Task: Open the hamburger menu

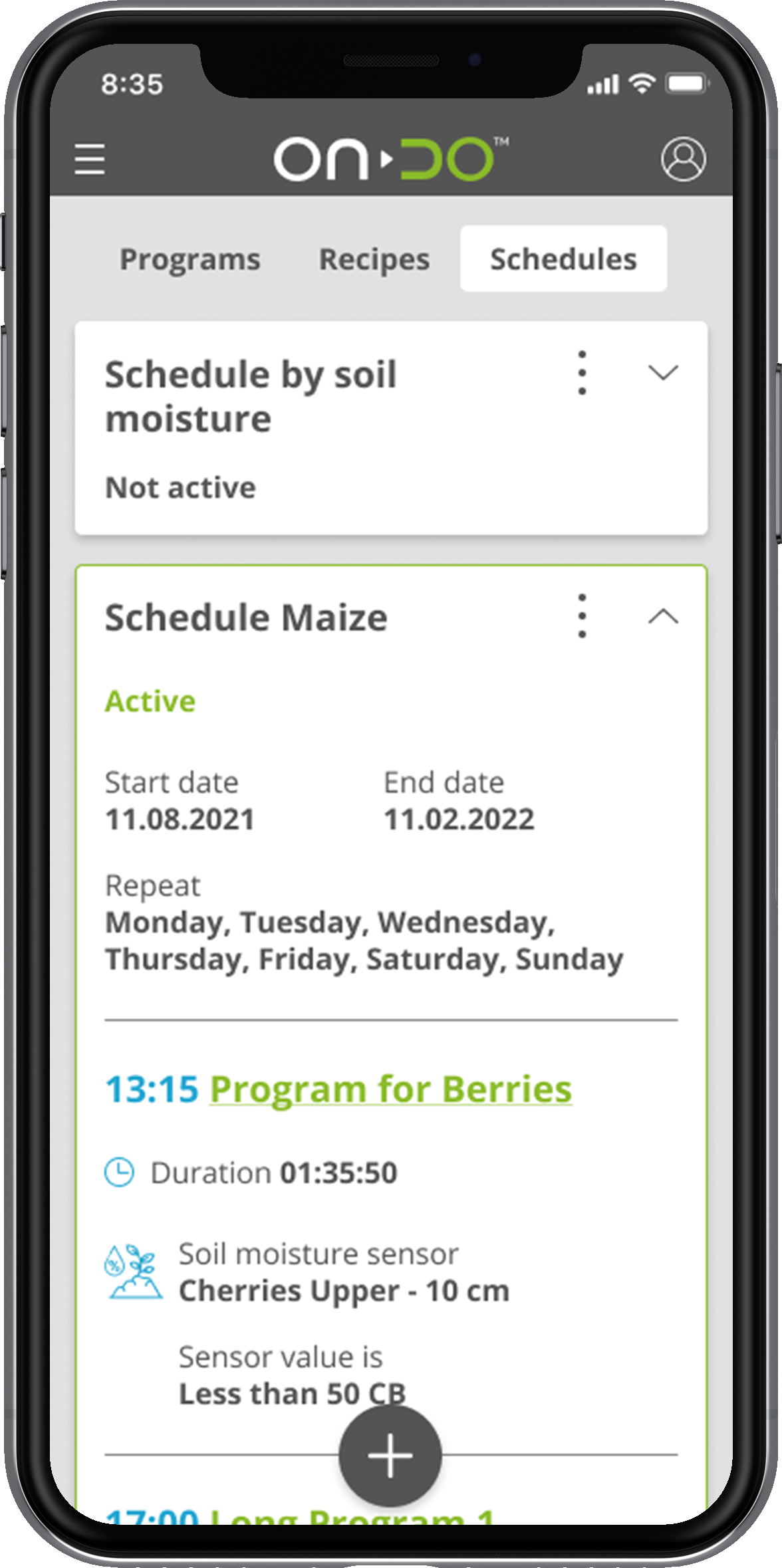Action: [90, 160]
